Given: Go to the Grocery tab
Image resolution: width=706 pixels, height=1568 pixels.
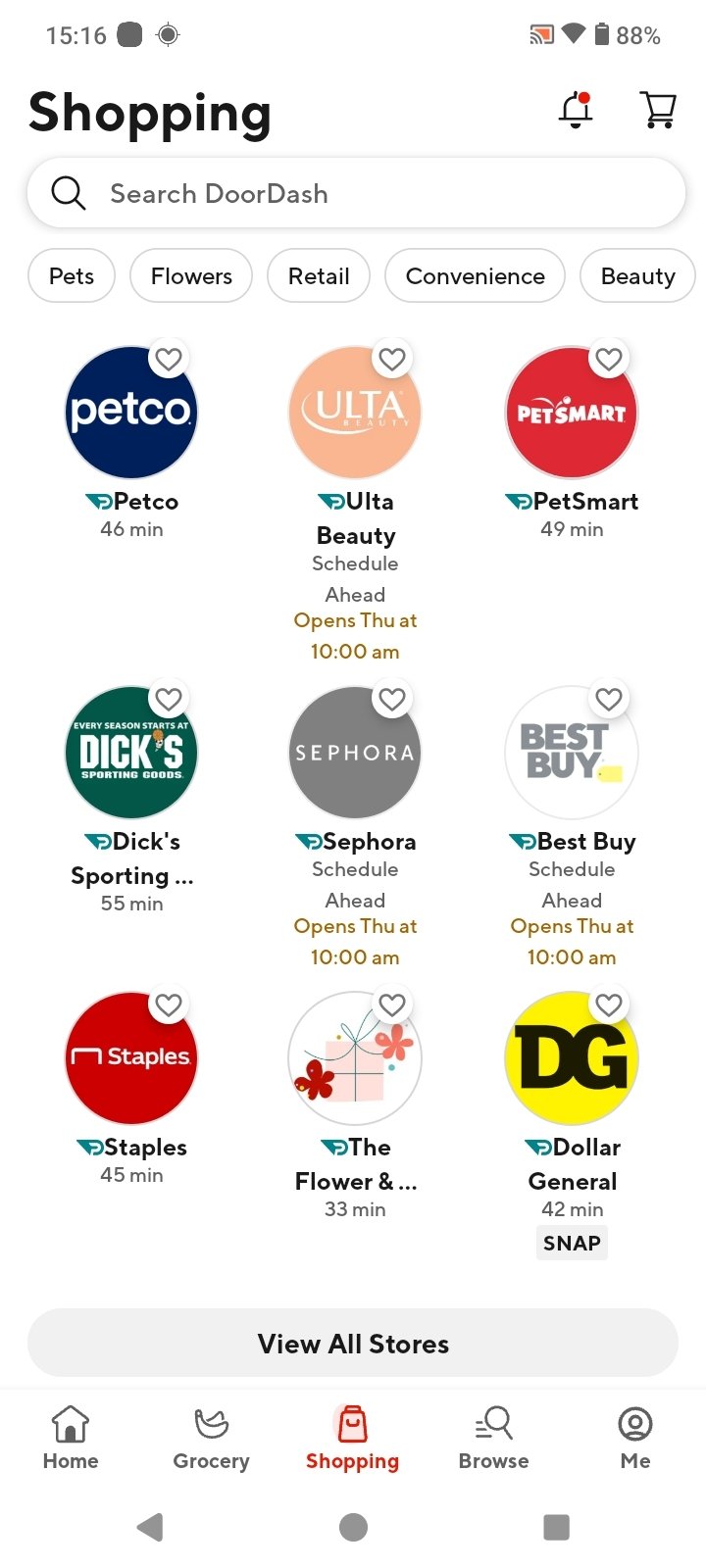Looking at the screenshot, I should point(211,1437).
